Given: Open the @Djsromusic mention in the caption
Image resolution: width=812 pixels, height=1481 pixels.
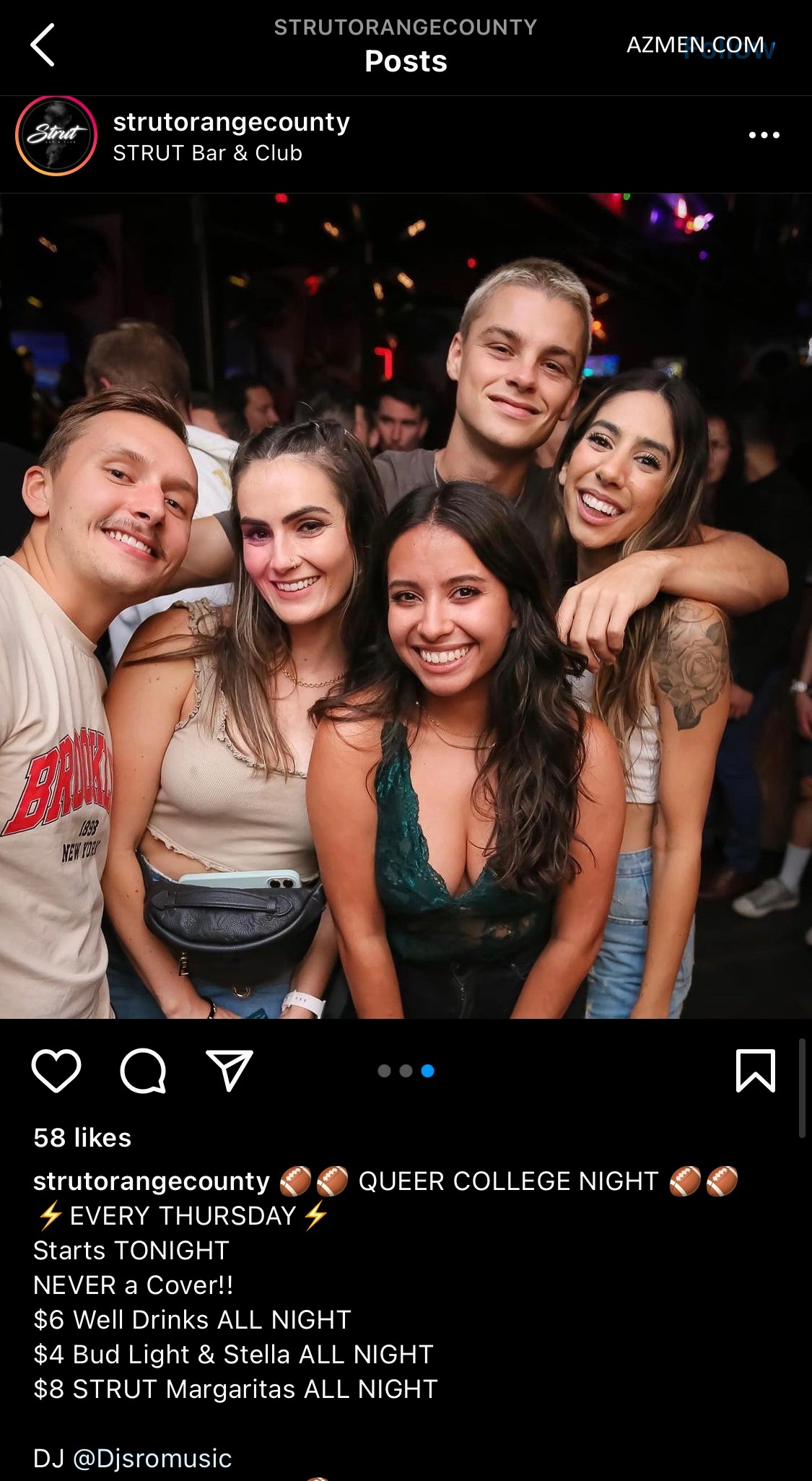Looking at the screenshot, I should [152, 1458].
